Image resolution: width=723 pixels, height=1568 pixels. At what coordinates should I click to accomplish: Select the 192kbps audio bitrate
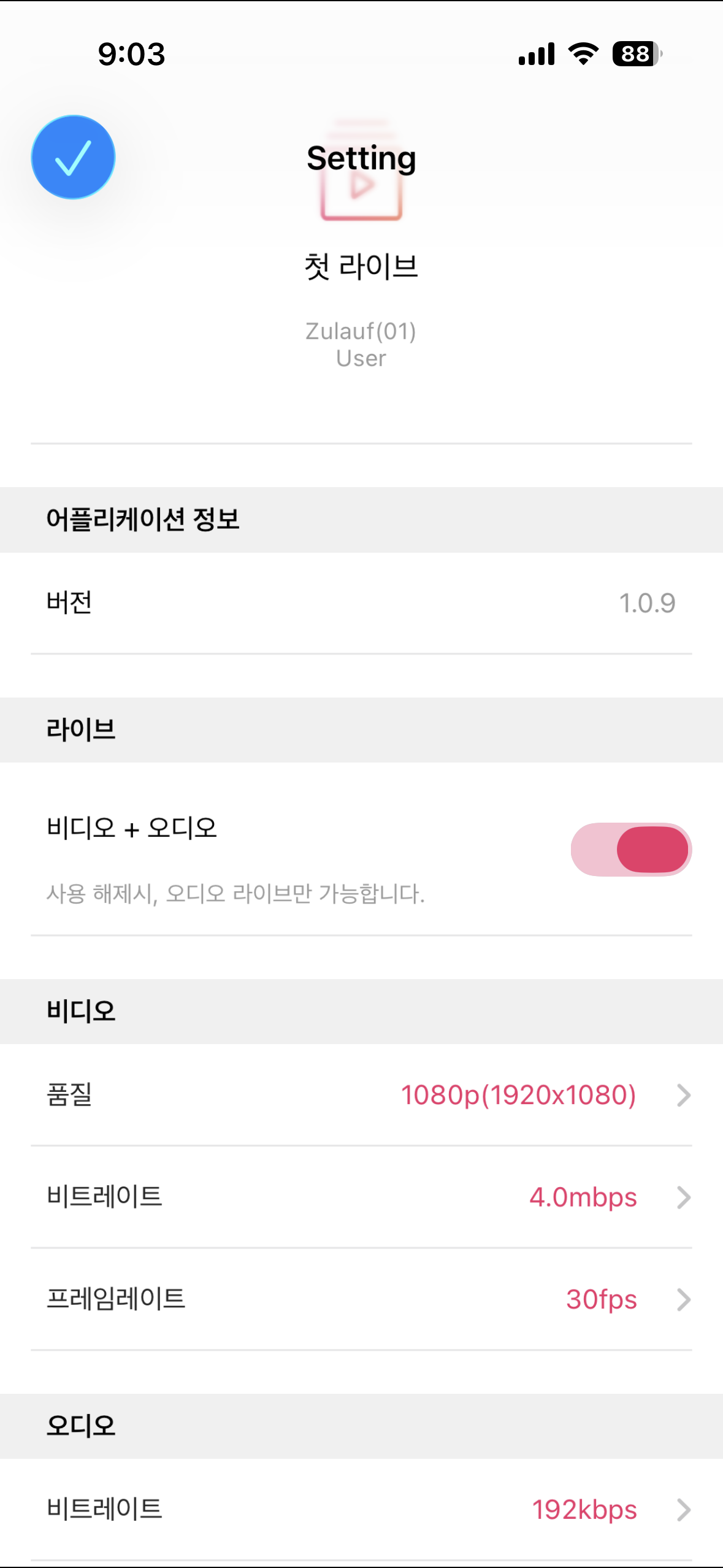(x=584, y=1510)
